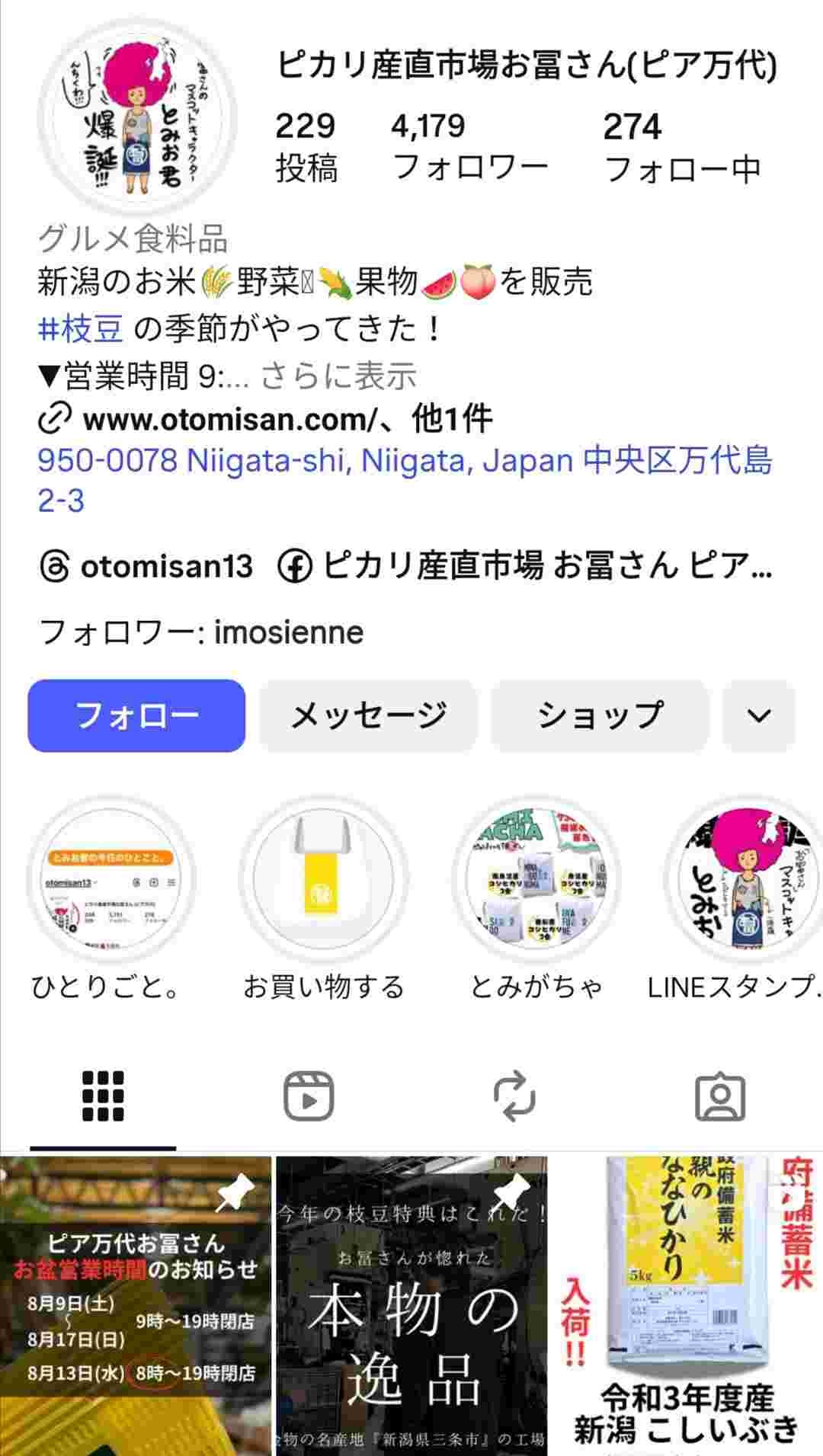The image size is (823, 1456).
Task: Open the #枝豆 hashtag
Action: pos(81,329)
